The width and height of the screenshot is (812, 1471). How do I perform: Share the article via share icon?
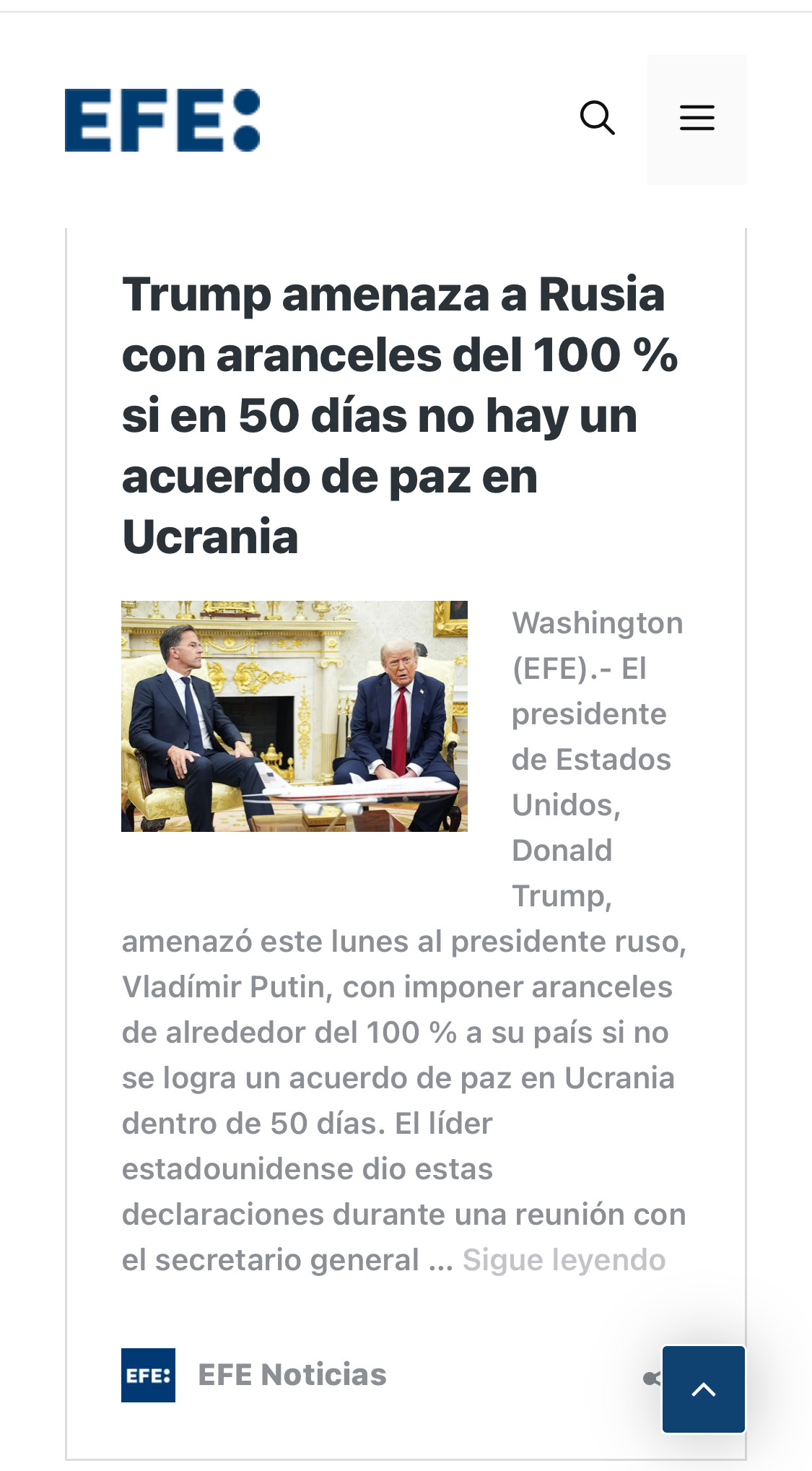pyautogui.click(x=651, y=1379)
